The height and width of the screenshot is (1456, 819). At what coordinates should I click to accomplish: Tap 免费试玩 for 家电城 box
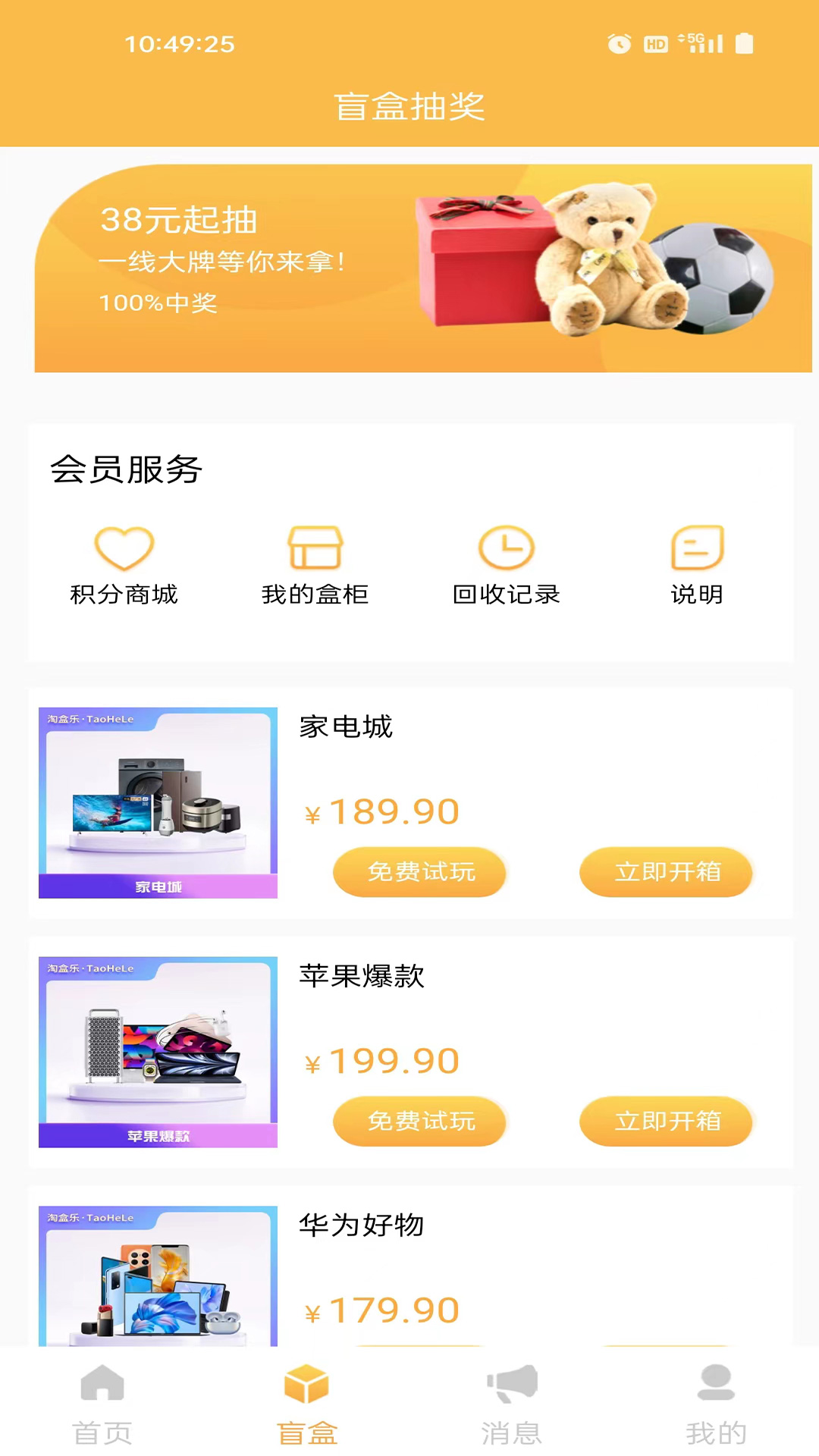419,872
